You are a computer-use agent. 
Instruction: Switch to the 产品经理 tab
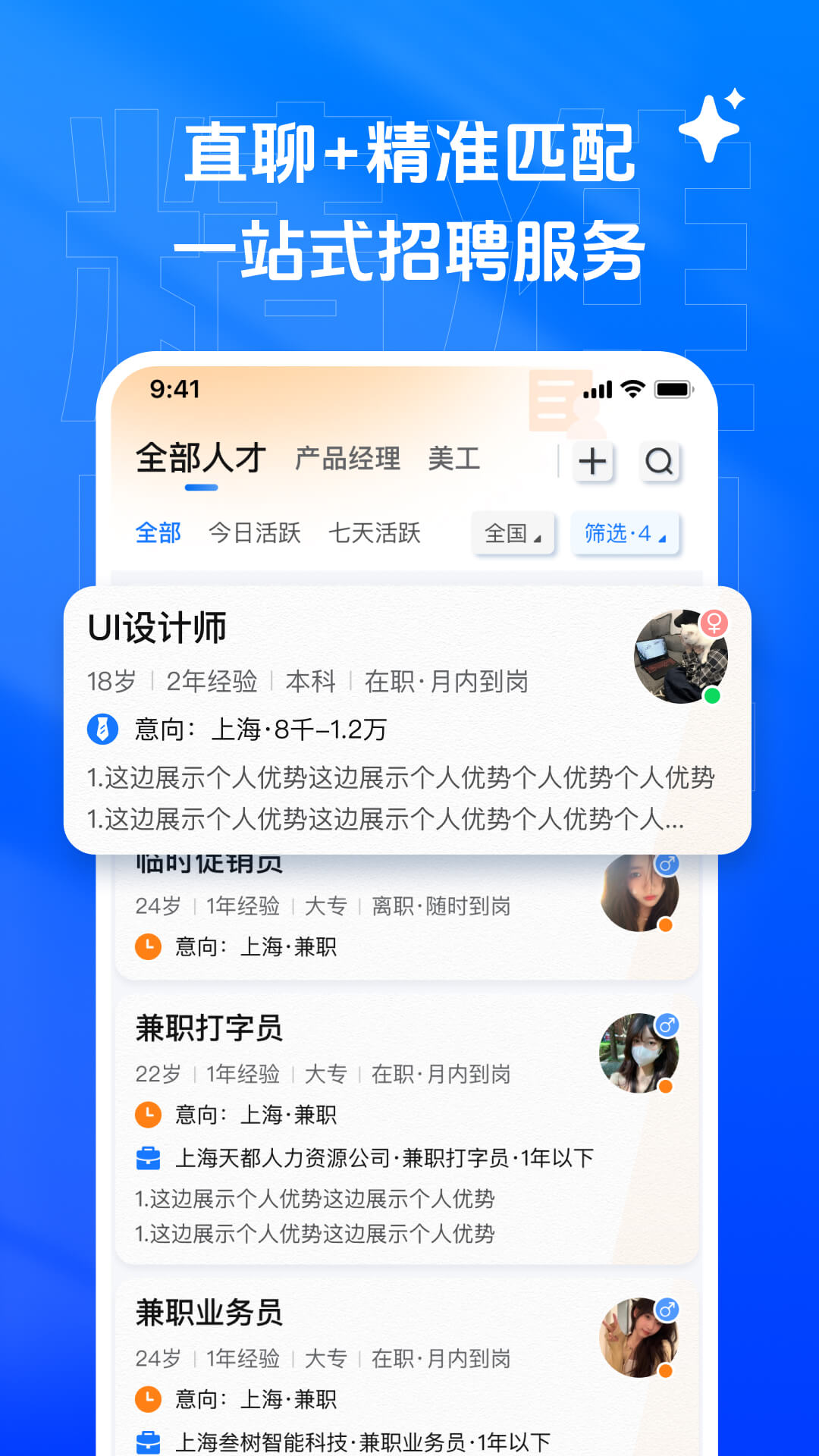[x=349, y=457]
